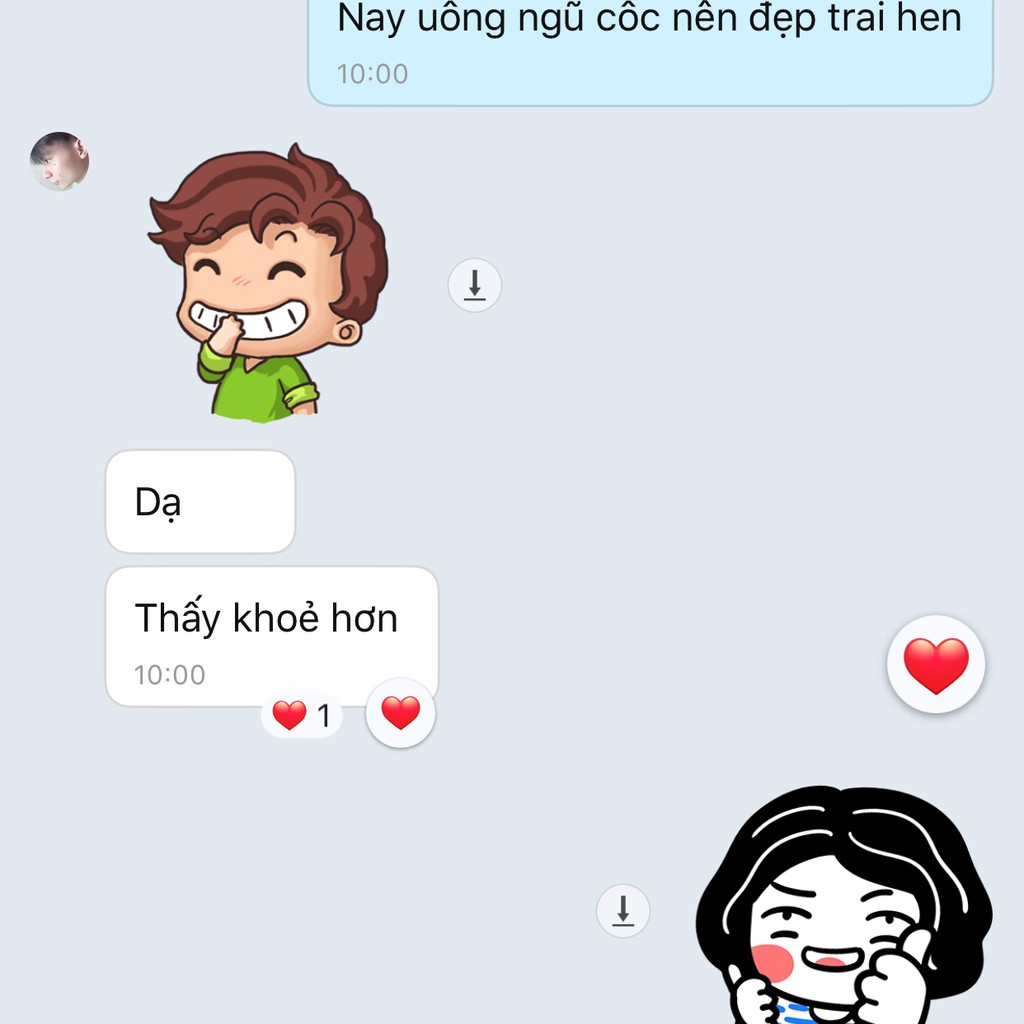Tap the large floating heart button
This screenshot has width=1024, height=1024.
[x=936, y=664]
